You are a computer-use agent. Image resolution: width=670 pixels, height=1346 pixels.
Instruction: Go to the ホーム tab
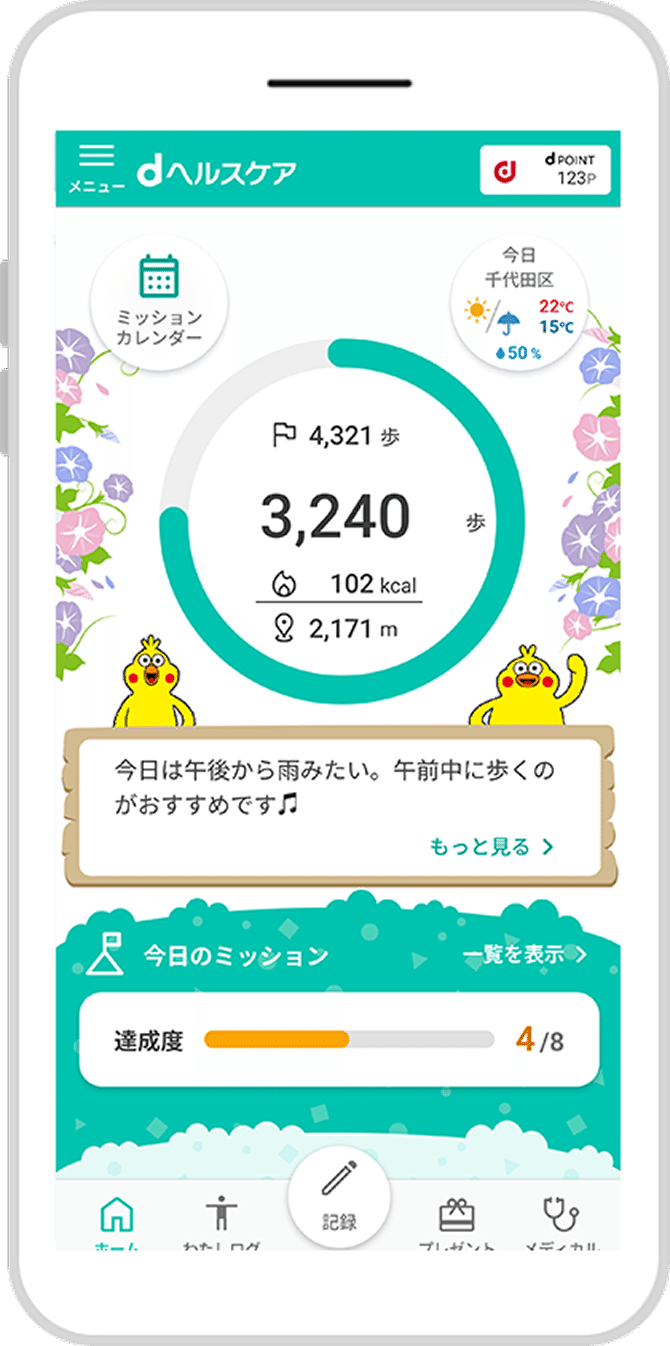(117, 1220)
